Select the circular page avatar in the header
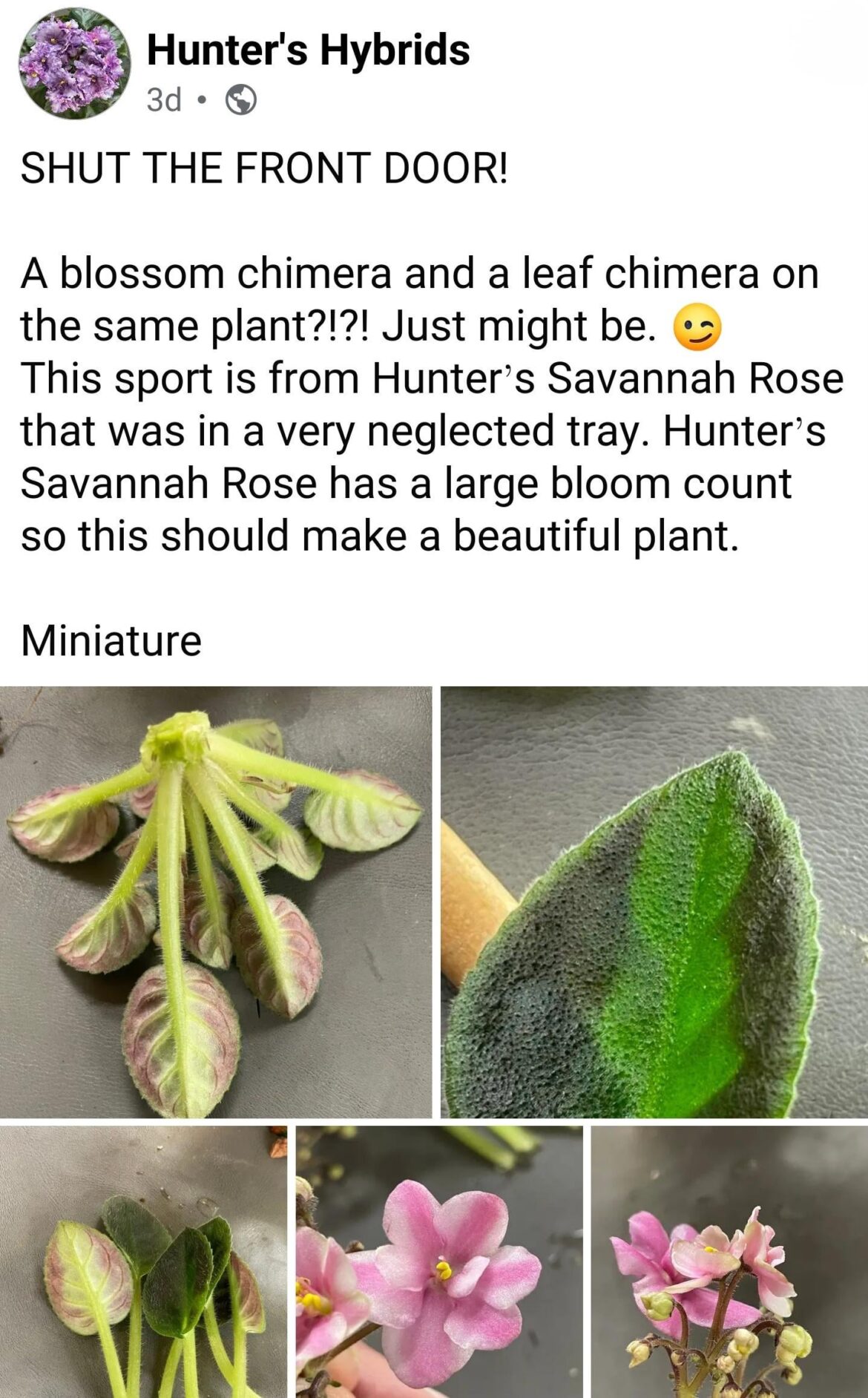The height and width of the screenshot is (1398, 868). (x=74, y=63)
